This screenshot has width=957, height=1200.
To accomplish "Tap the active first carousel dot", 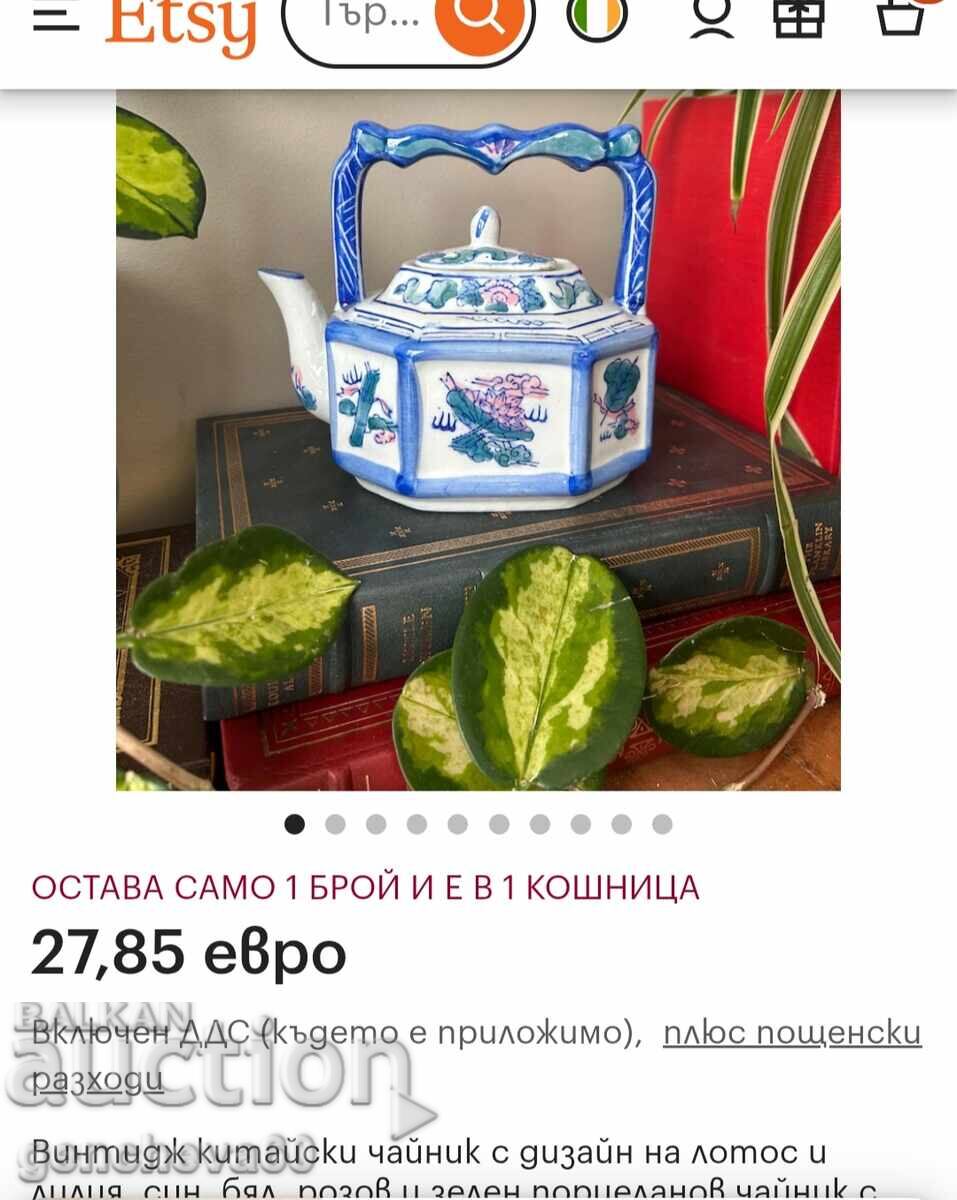I will pyautogui.click(x=294, y=823).
